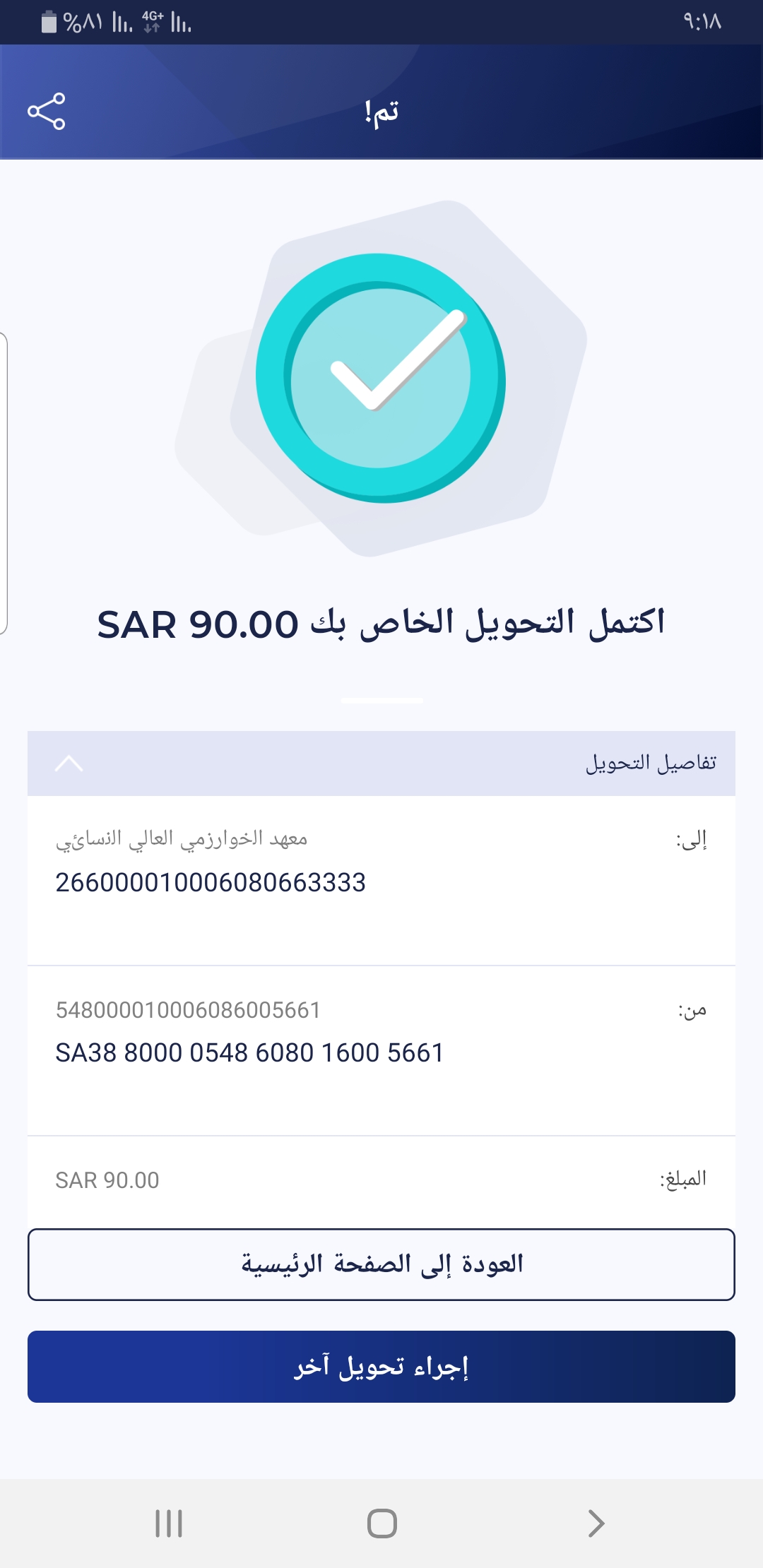Start another transfer with إجراء تحويل آخر
The height and width of the screenshot is (1568, 763).
click(x=381, y=1367)
